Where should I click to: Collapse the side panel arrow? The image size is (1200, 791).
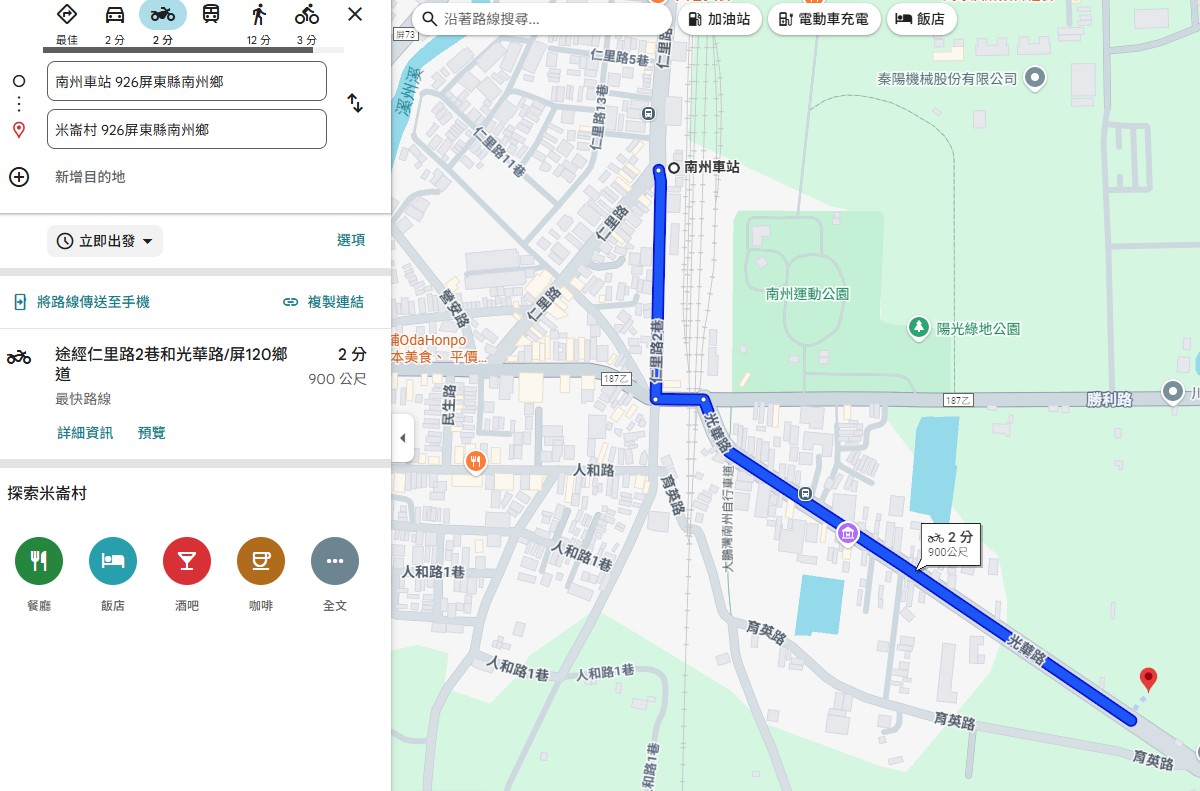[x=402, y=438]
